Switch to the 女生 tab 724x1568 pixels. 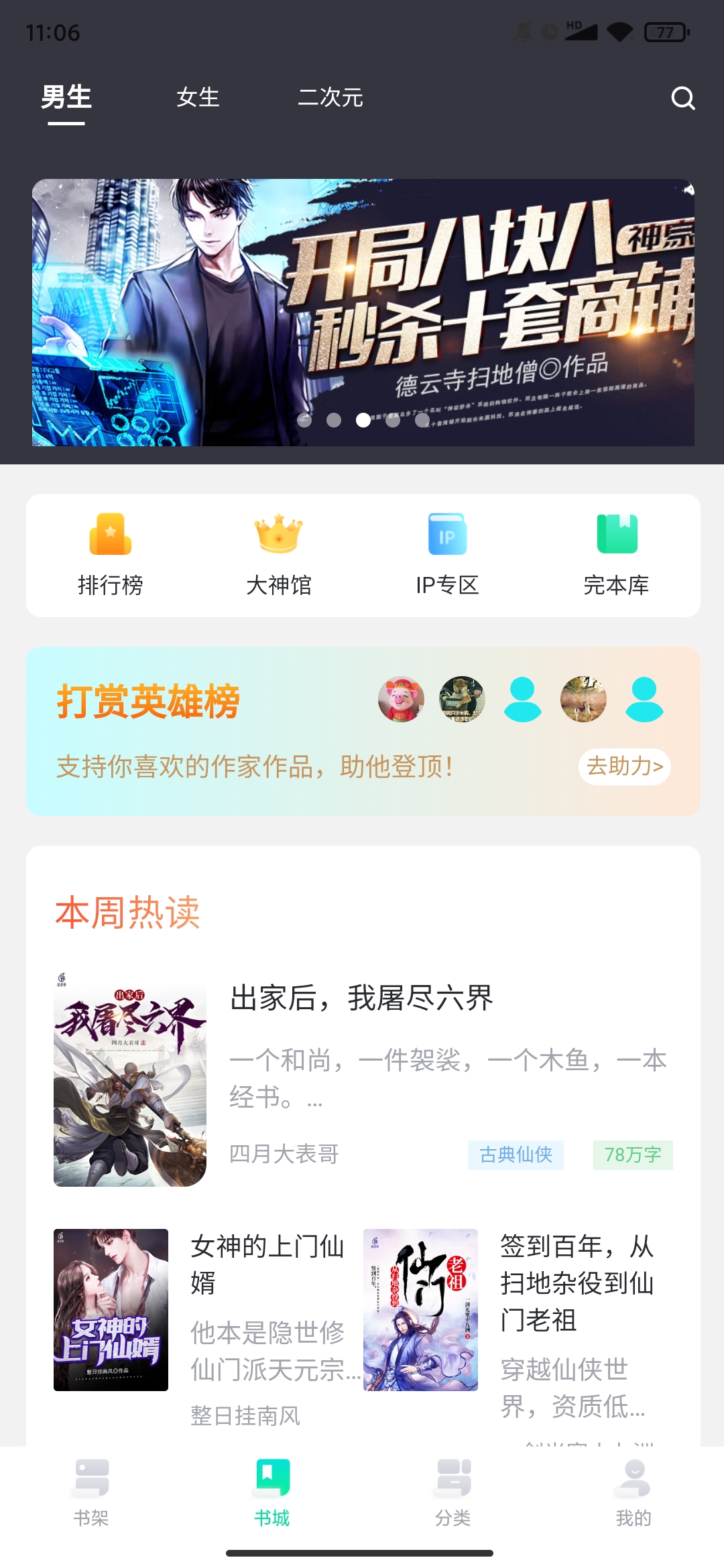pos(198,99)
